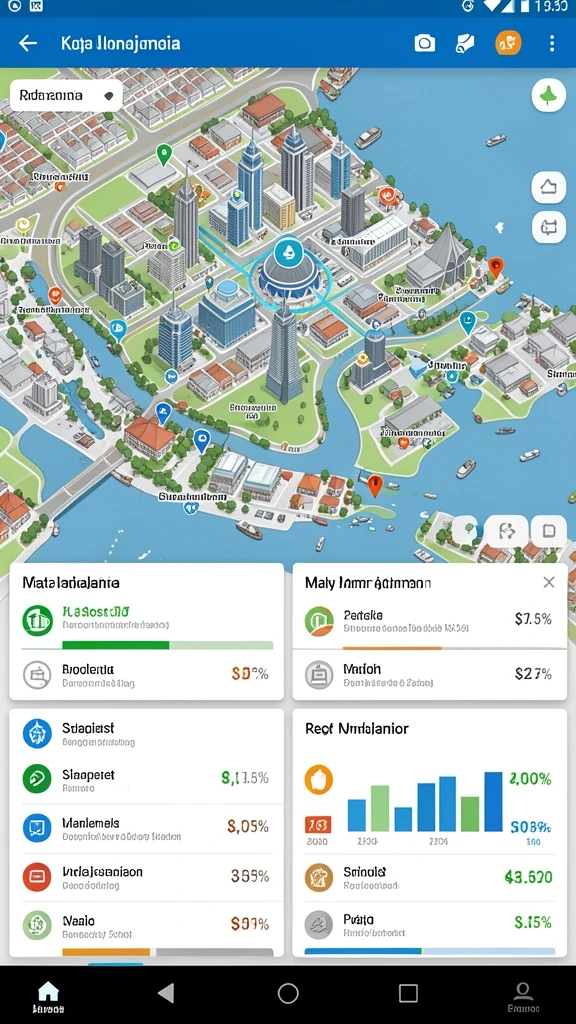Open the Manlemels row showing $,05%
The width and height of the screenshot is (576, 1024).
point(146,828)
